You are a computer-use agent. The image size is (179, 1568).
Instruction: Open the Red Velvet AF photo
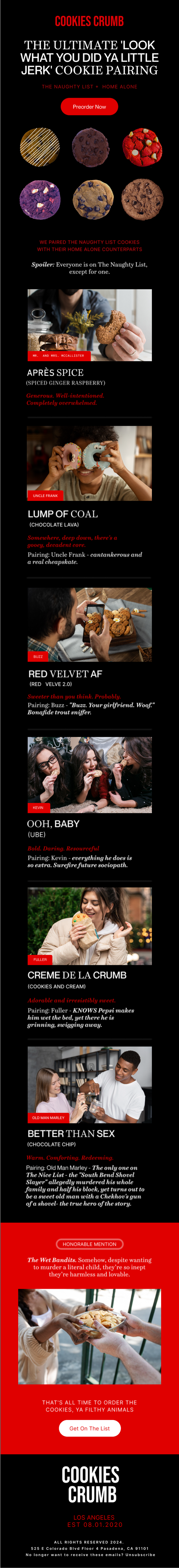(x=89, y=624)
